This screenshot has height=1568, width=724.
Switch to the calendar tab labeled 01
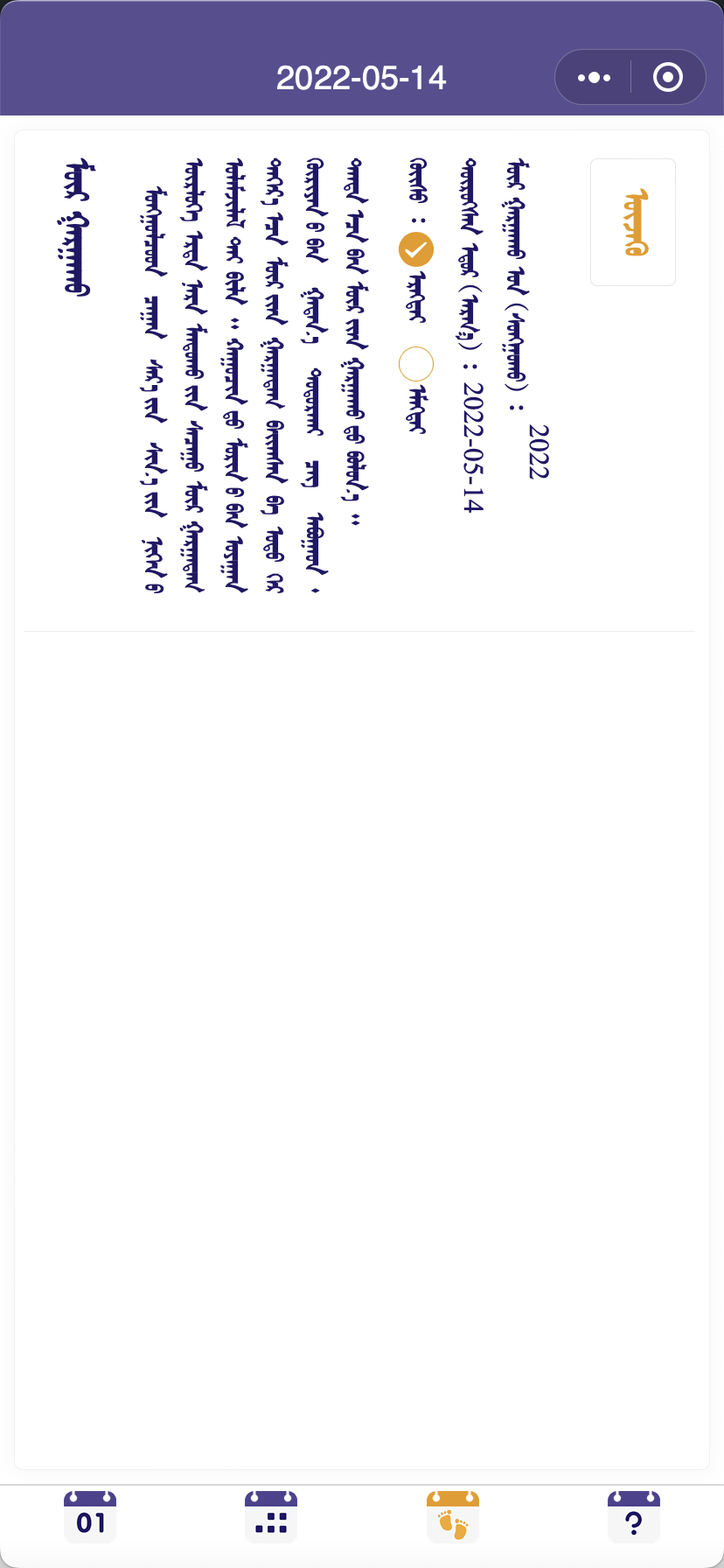[90, 1517]
